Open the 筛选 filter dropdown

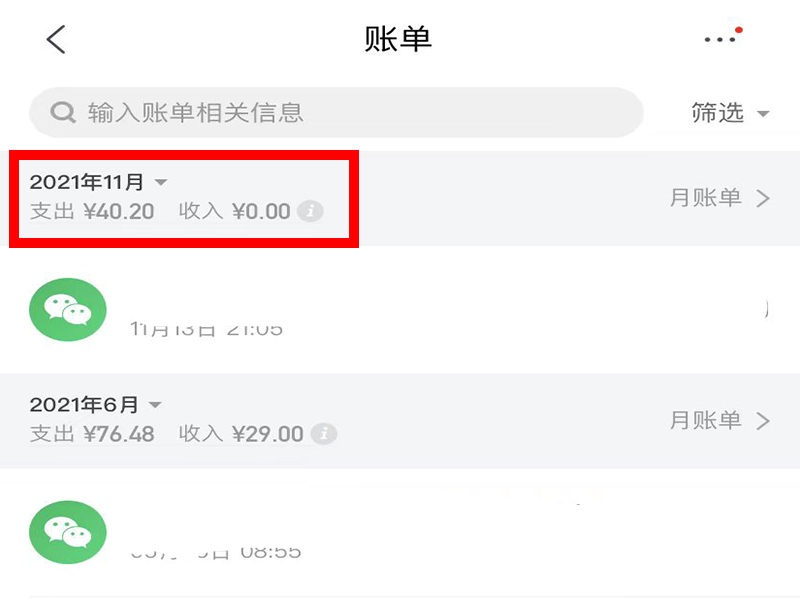pyautogui.click(x=730, y=113)
